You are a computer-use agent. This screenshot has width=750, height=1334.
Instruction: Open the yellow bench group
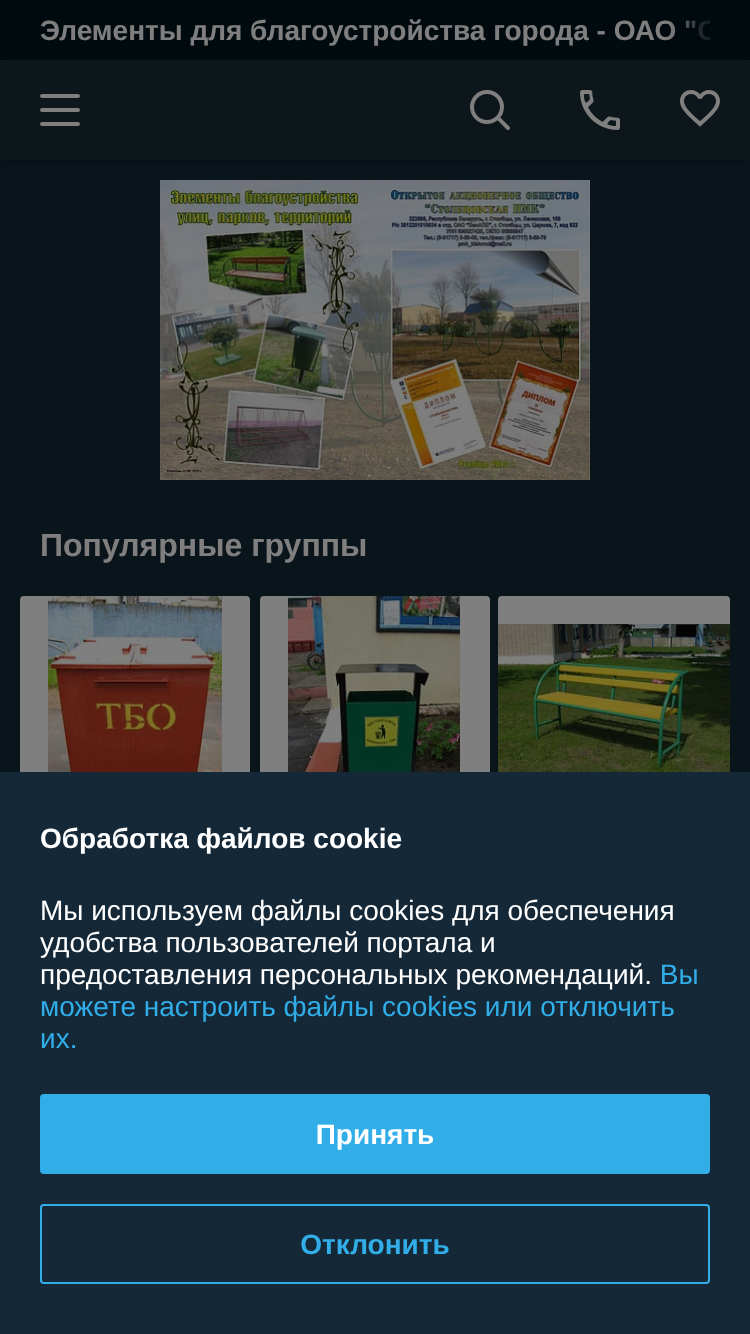(614, 684)
